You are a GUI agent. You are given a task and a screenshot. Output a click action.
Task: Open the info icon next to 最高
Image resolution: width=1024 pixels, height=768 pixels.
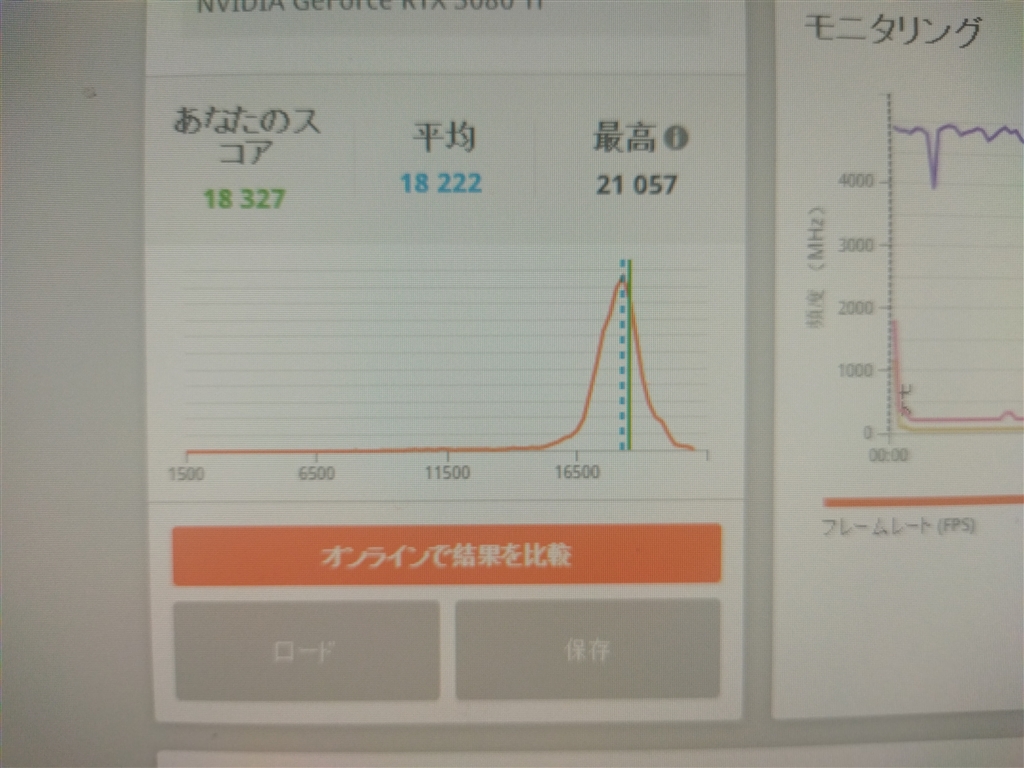click(x=677, y=138)
